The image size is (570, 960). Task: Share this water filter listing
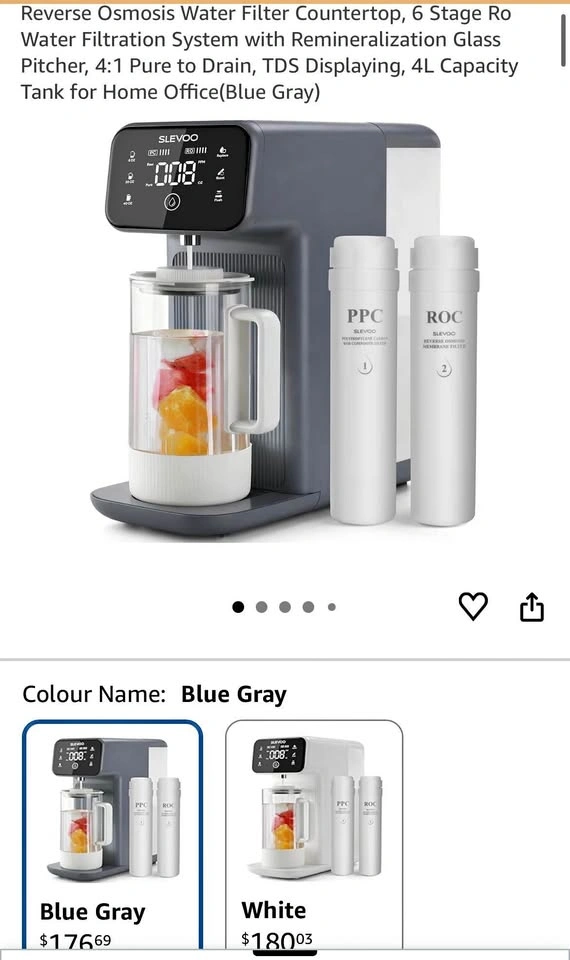tap(531, 607)
